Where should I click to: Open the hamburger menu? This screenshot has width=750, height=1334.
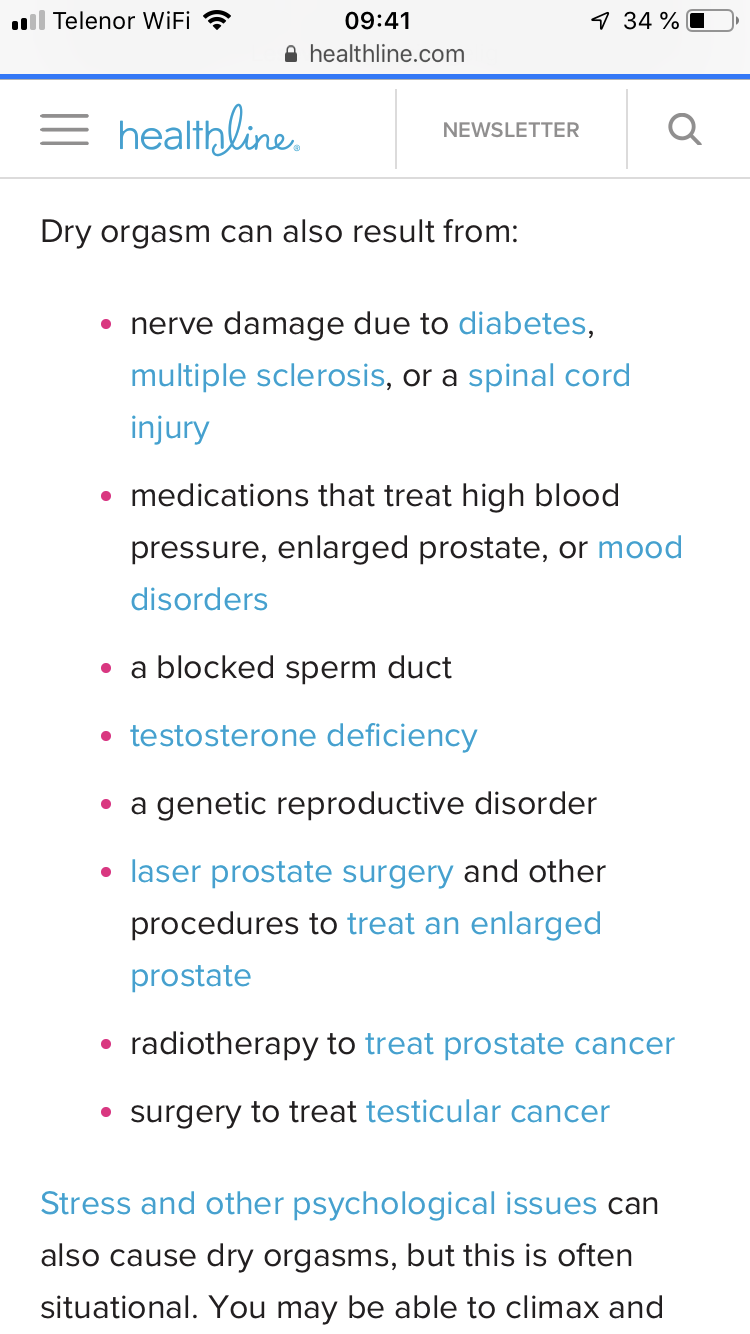[x=64, y=130]
